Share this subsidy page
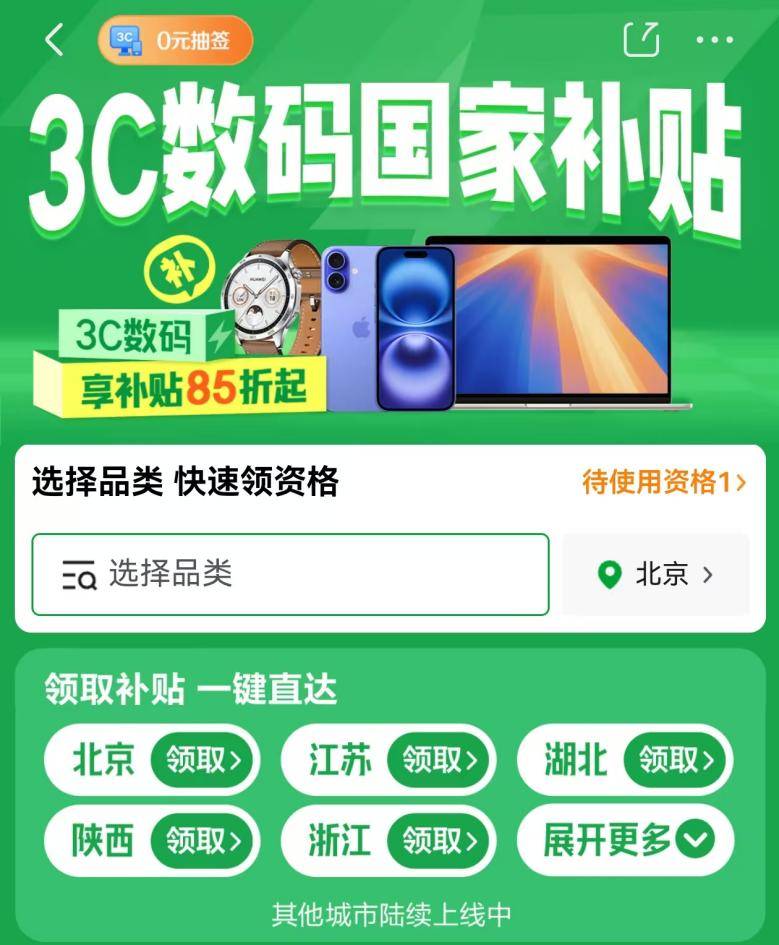This screenshot has height=945, width=779. (x=641, y=40)
